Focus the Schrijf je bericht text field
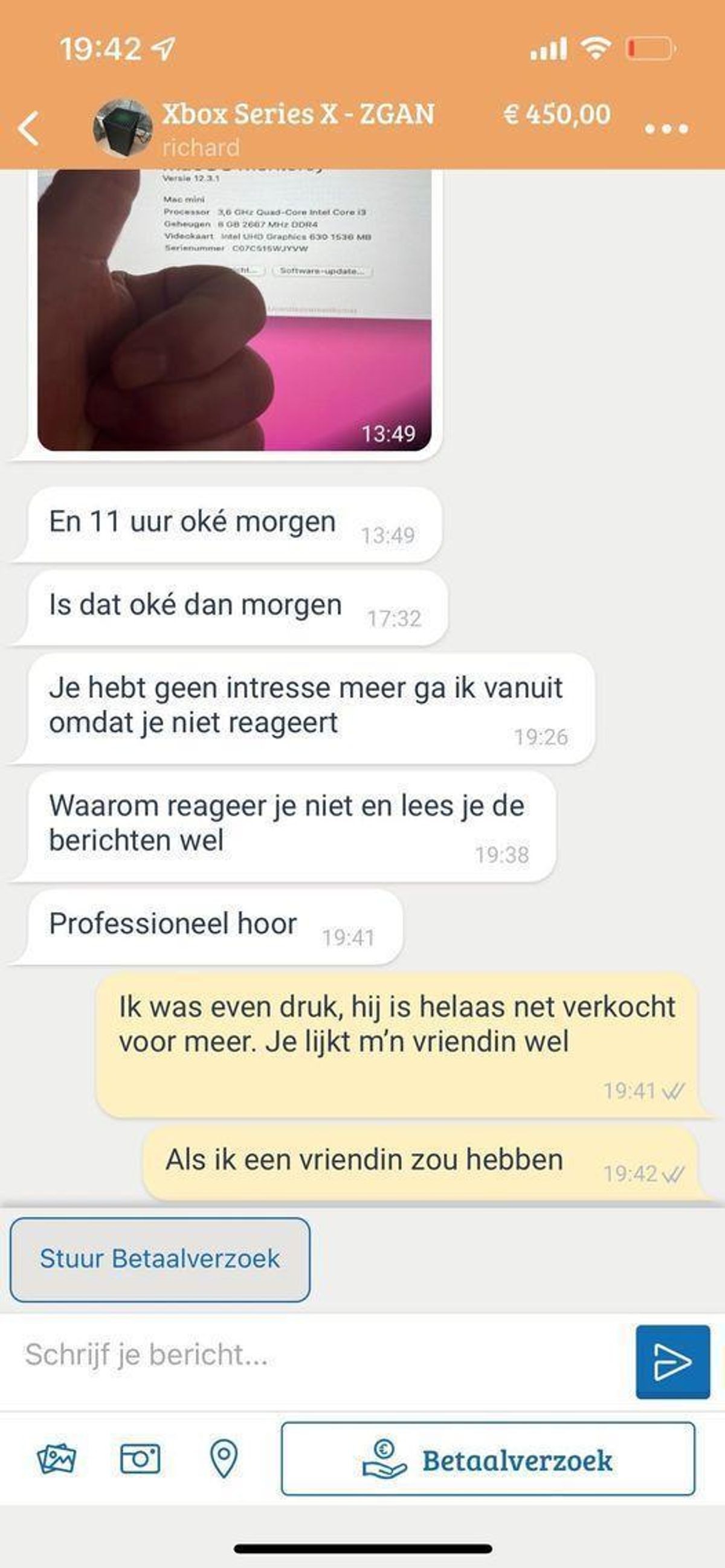725x1568 pixels. click(x=317, y=1355)
